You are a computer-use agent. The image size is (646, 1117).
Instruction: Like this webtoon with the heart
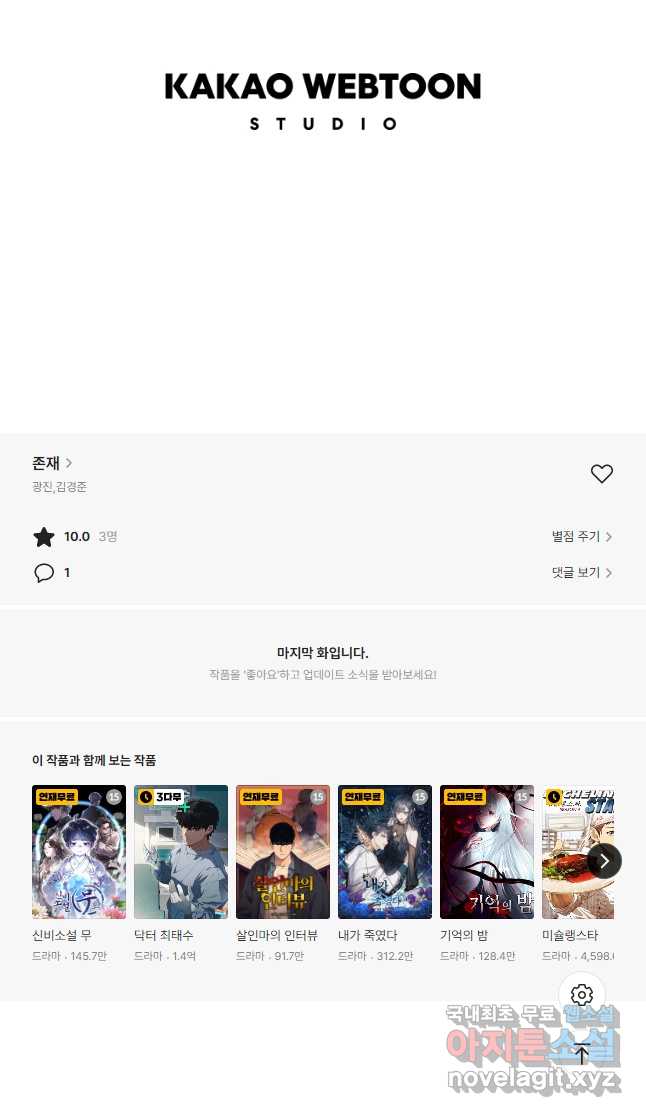tap(601, 474)
